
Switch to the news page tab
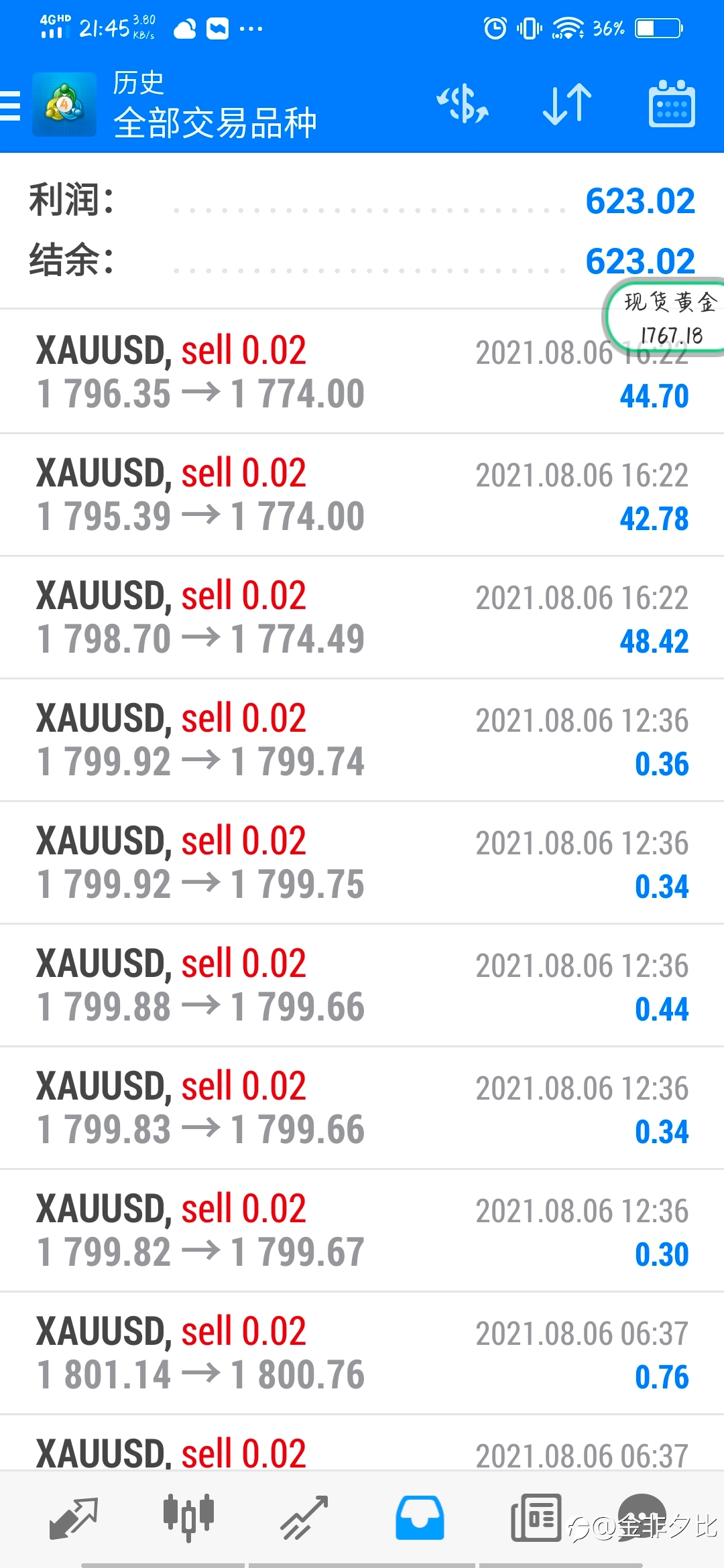coord(536,1518)
